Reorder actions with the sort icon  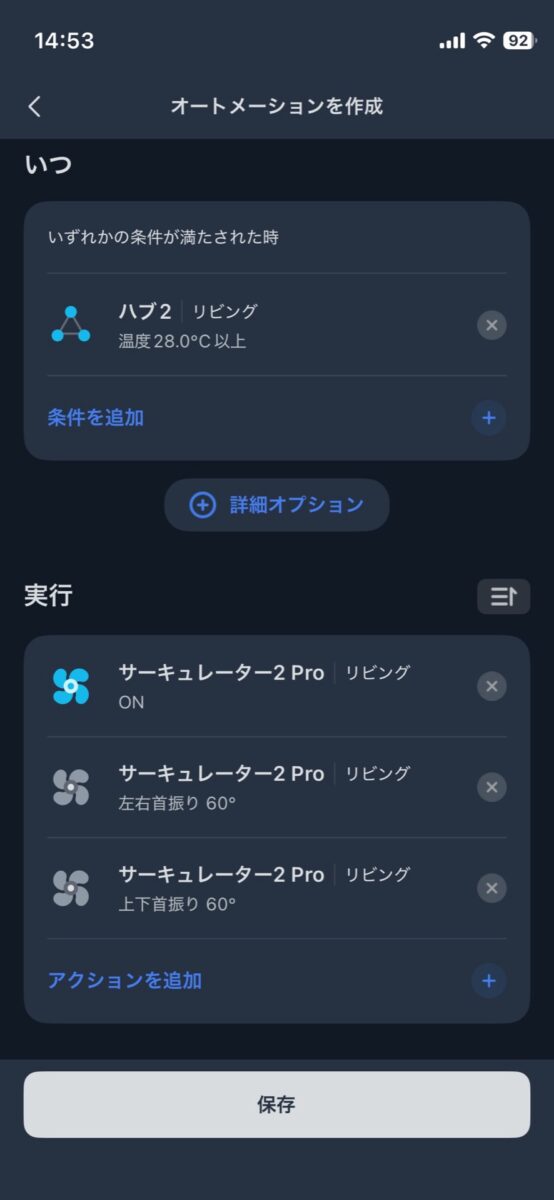click(x=503, y=597)
